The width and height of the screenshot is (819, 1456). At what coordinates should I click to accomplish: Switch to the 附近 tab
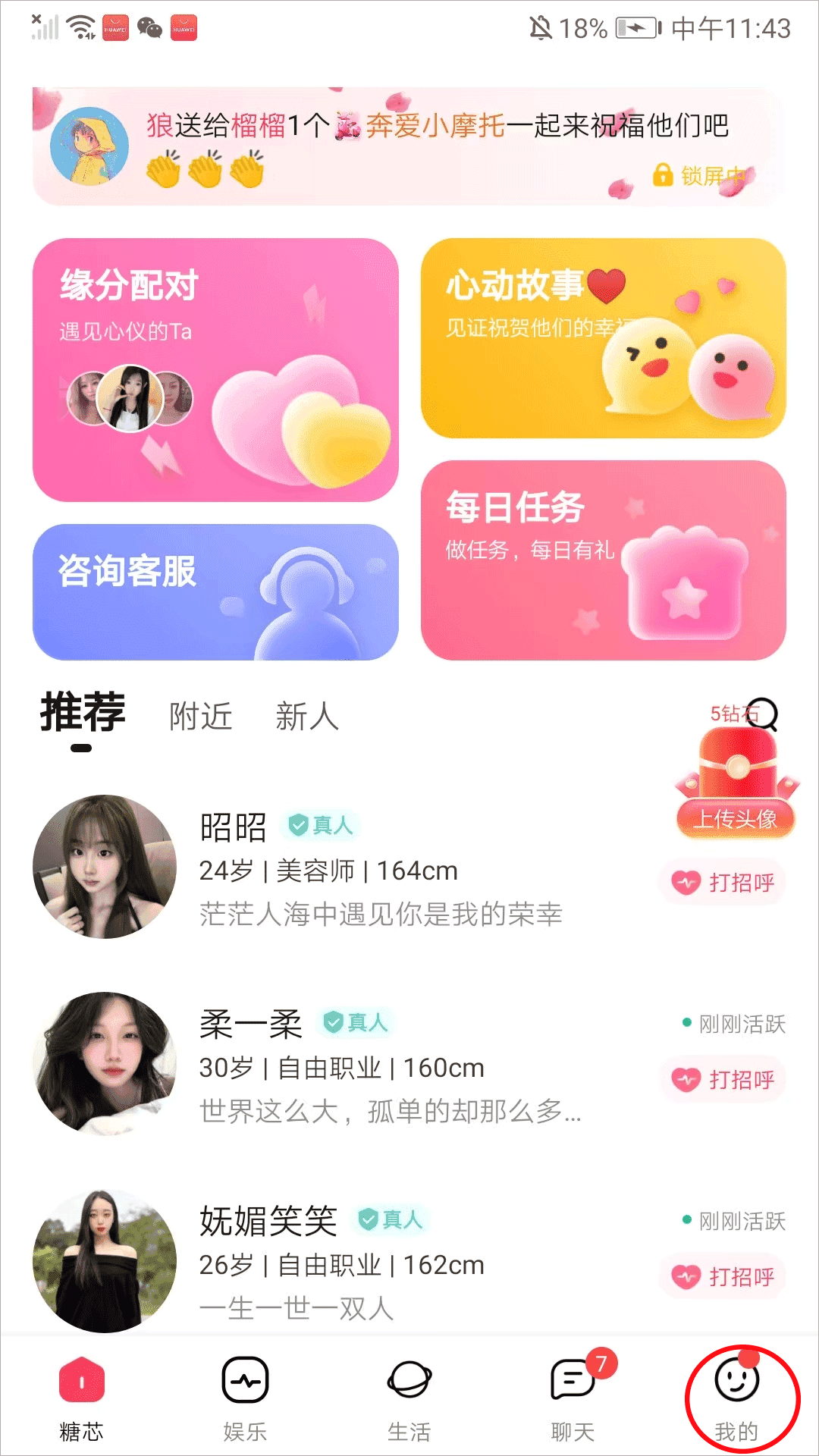pyautogui.click(x=201, y=717)
